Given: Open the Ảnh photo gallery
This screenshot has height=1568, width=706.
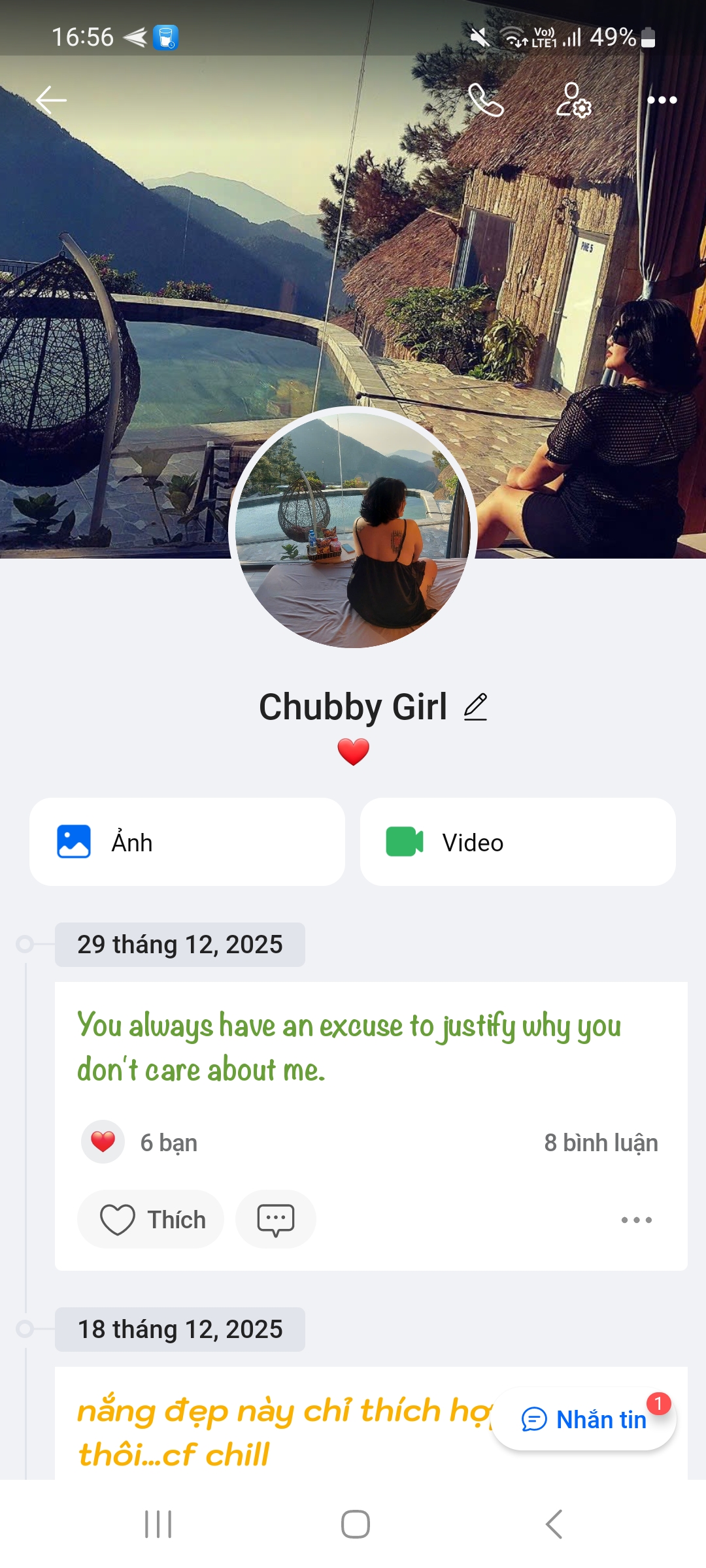Looking at the screenshot, I should click(187, 842).
